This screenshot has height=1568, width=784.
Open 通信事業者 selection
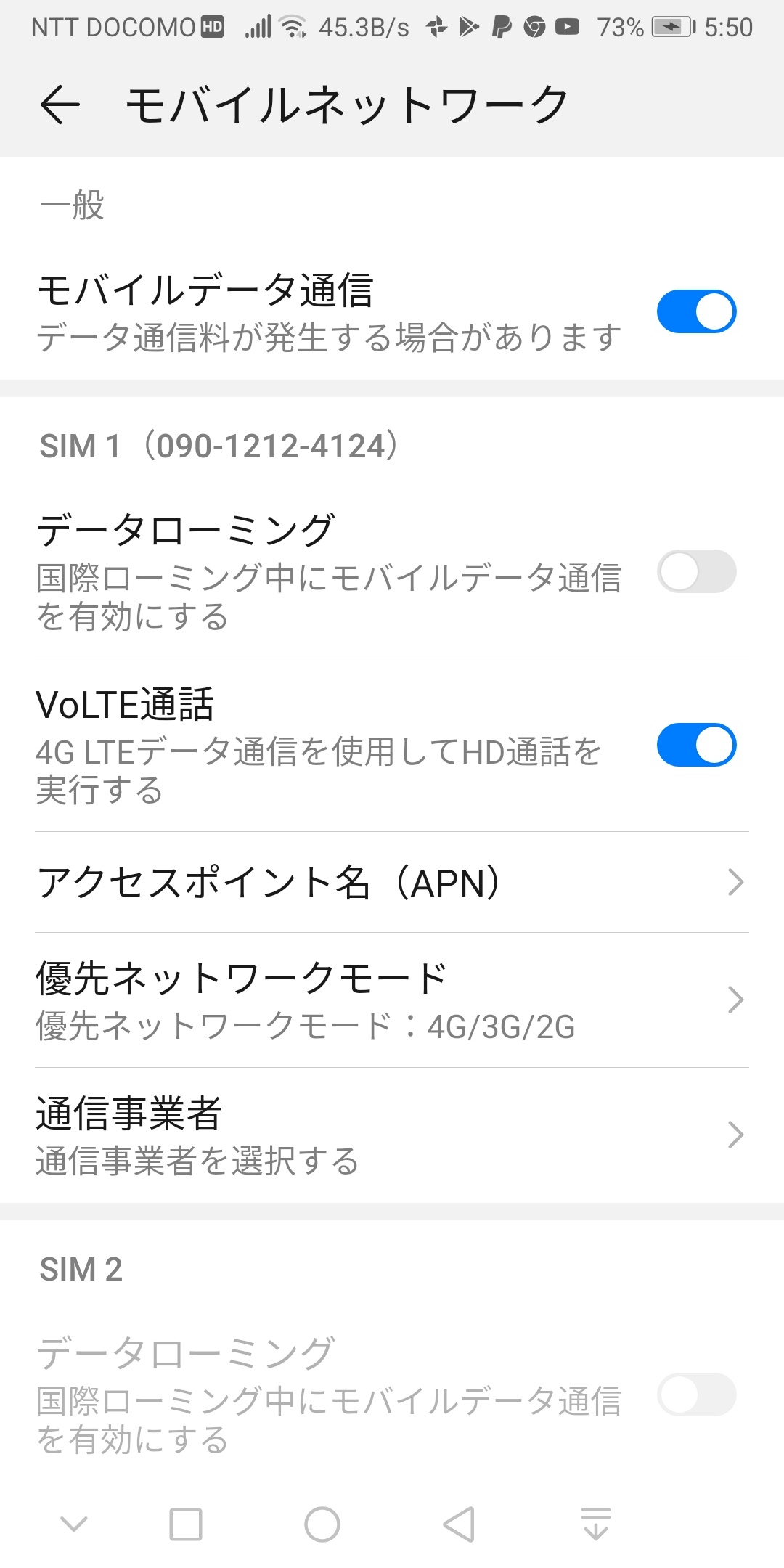(392, 1135)
